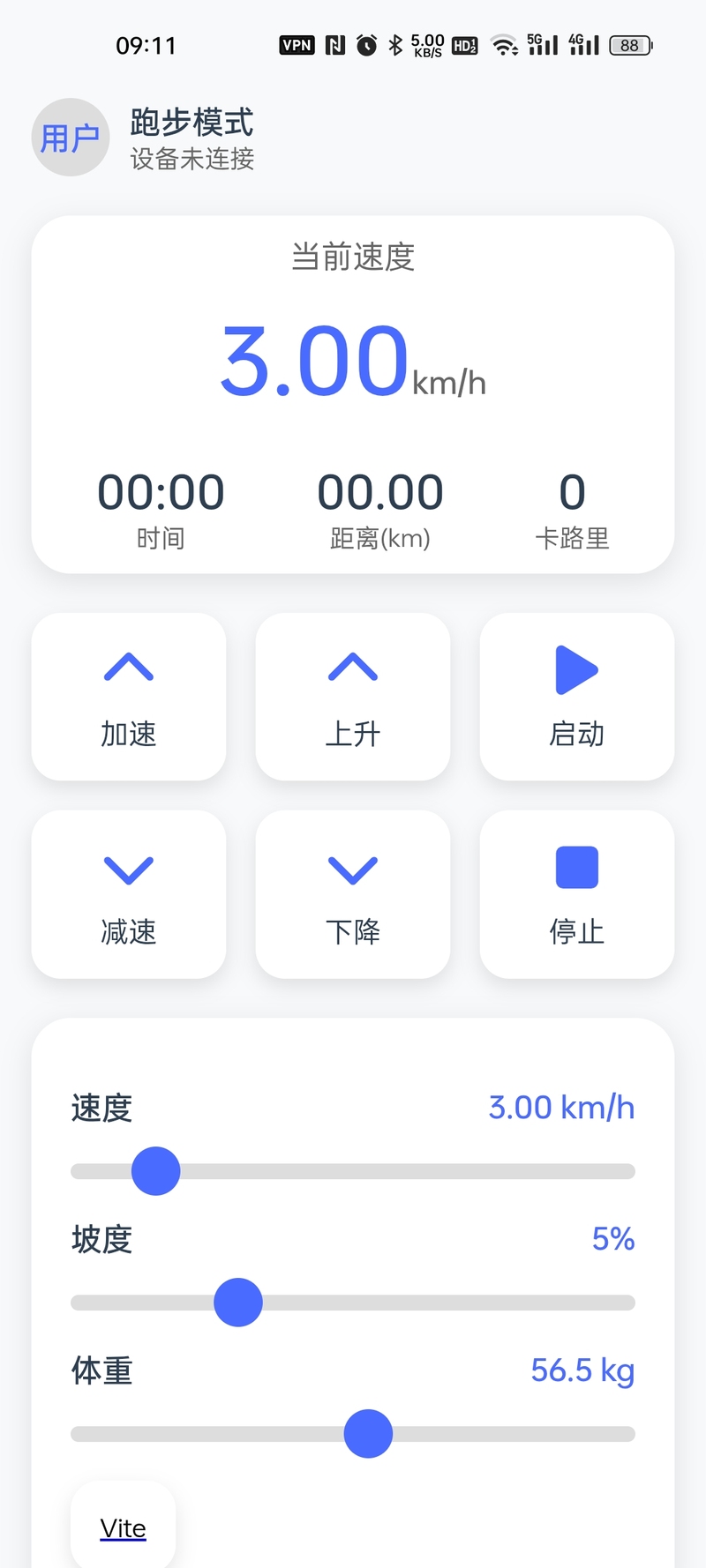Stop the run with 停止
Viewport: 706px width, 1568px height.
[577, 894]
